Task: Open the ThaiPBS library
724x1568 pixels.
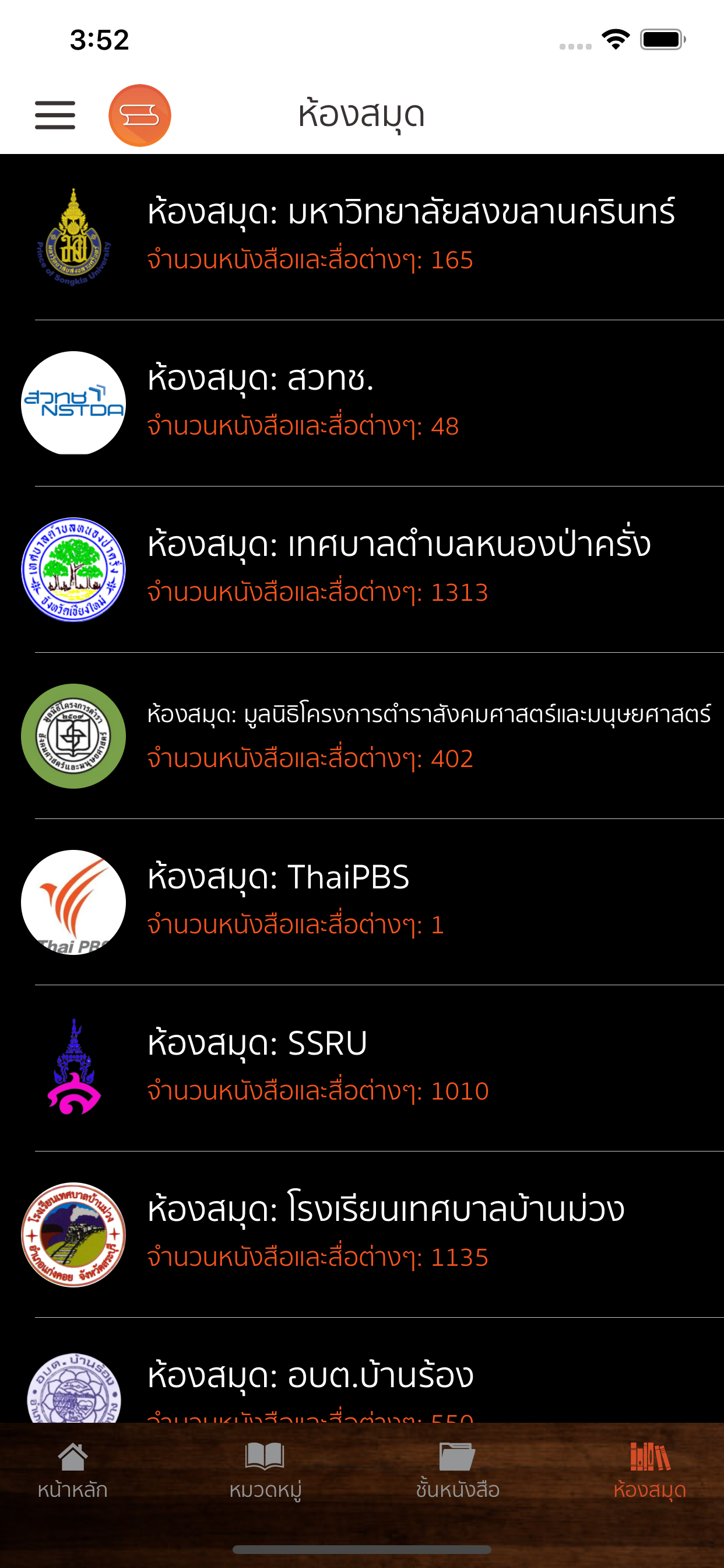Action: point(362,901)
